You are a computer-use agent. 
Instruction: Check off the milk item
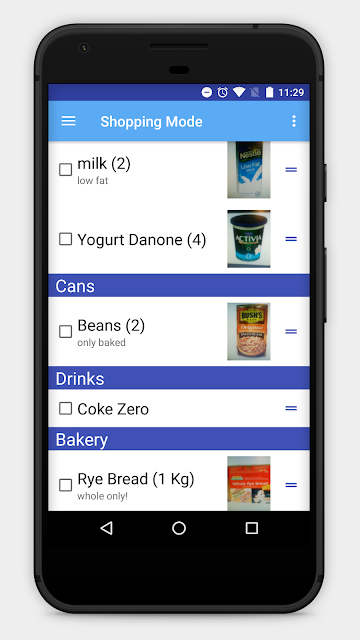(65, 169)
